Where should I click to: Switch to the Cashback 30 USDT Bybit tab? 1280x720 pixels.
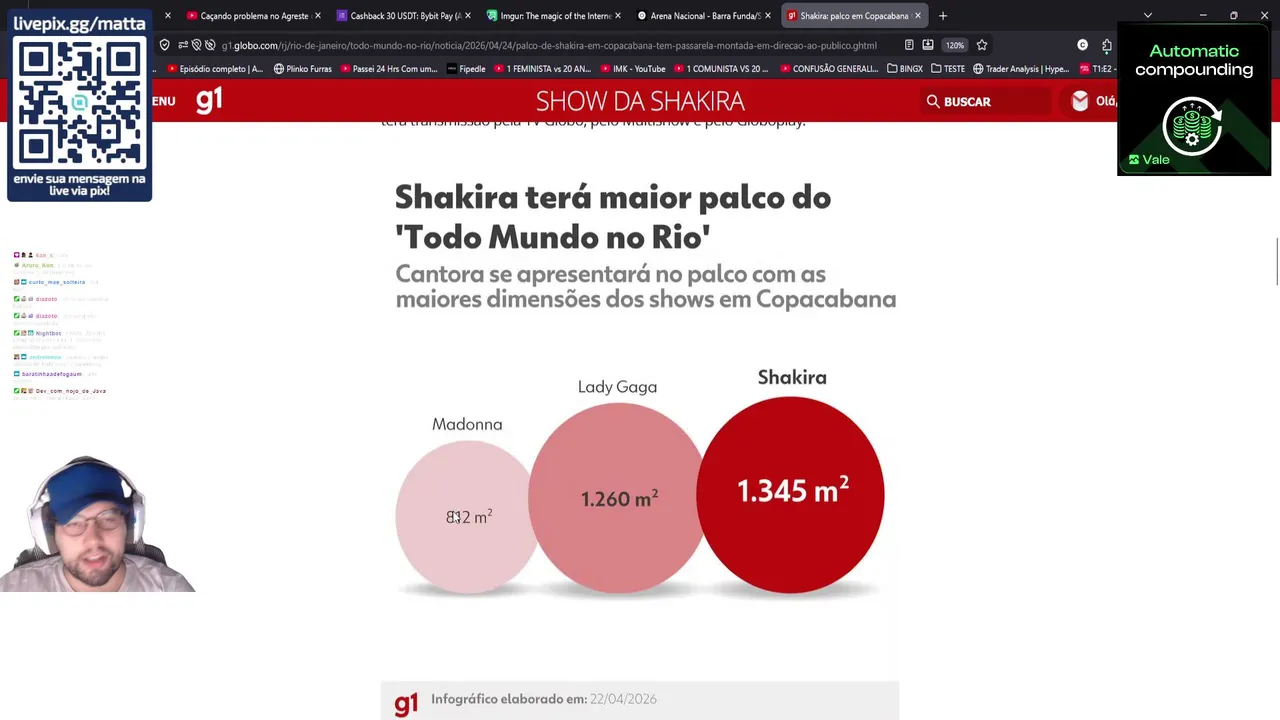pyautogui.click(x=400, y=16)
